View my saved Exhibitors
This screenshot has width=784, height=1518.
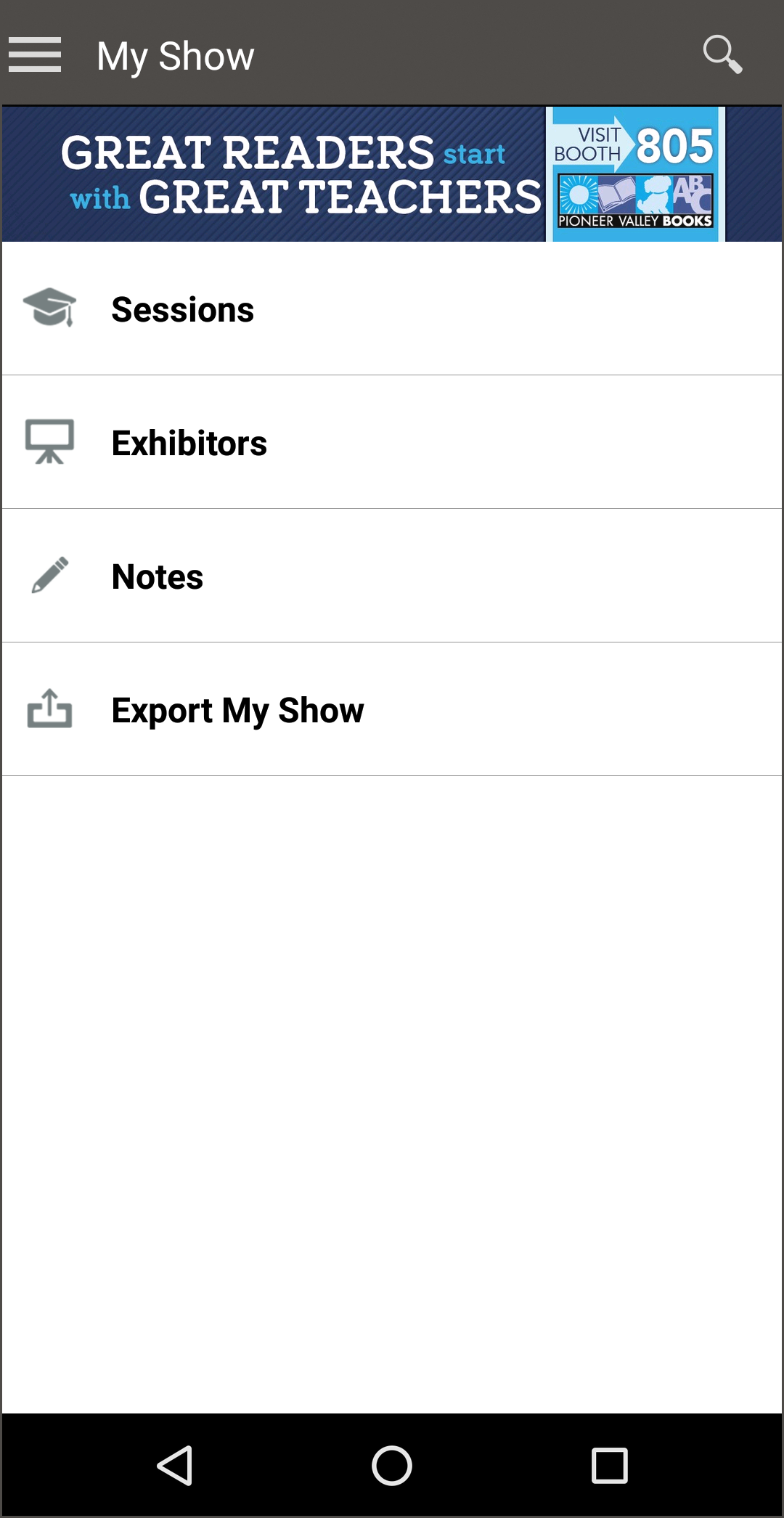[x=392, y=443]
